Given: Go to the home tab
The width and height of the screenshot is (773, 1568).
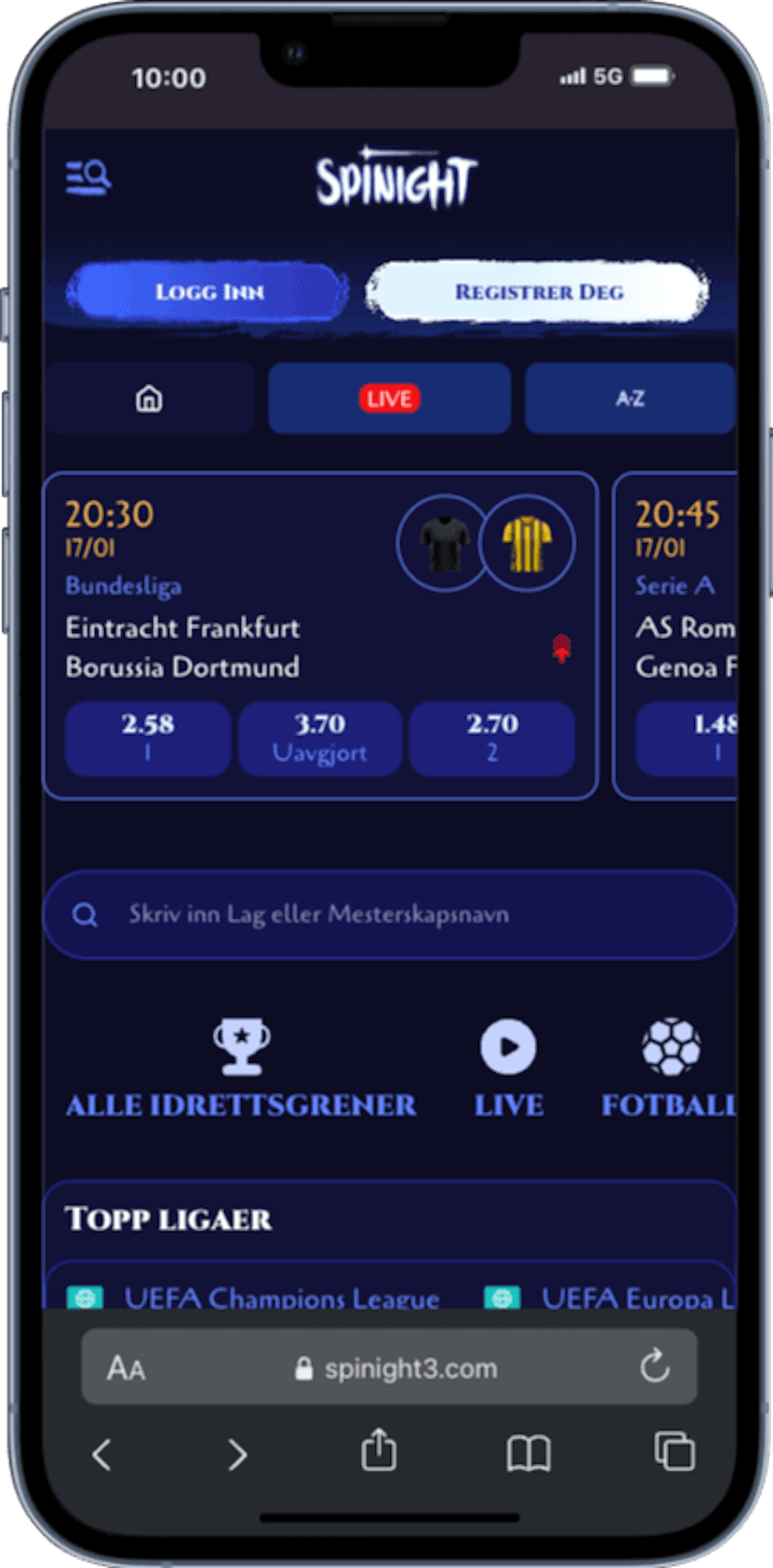Looking at the screenshot, I should point(149,399).
